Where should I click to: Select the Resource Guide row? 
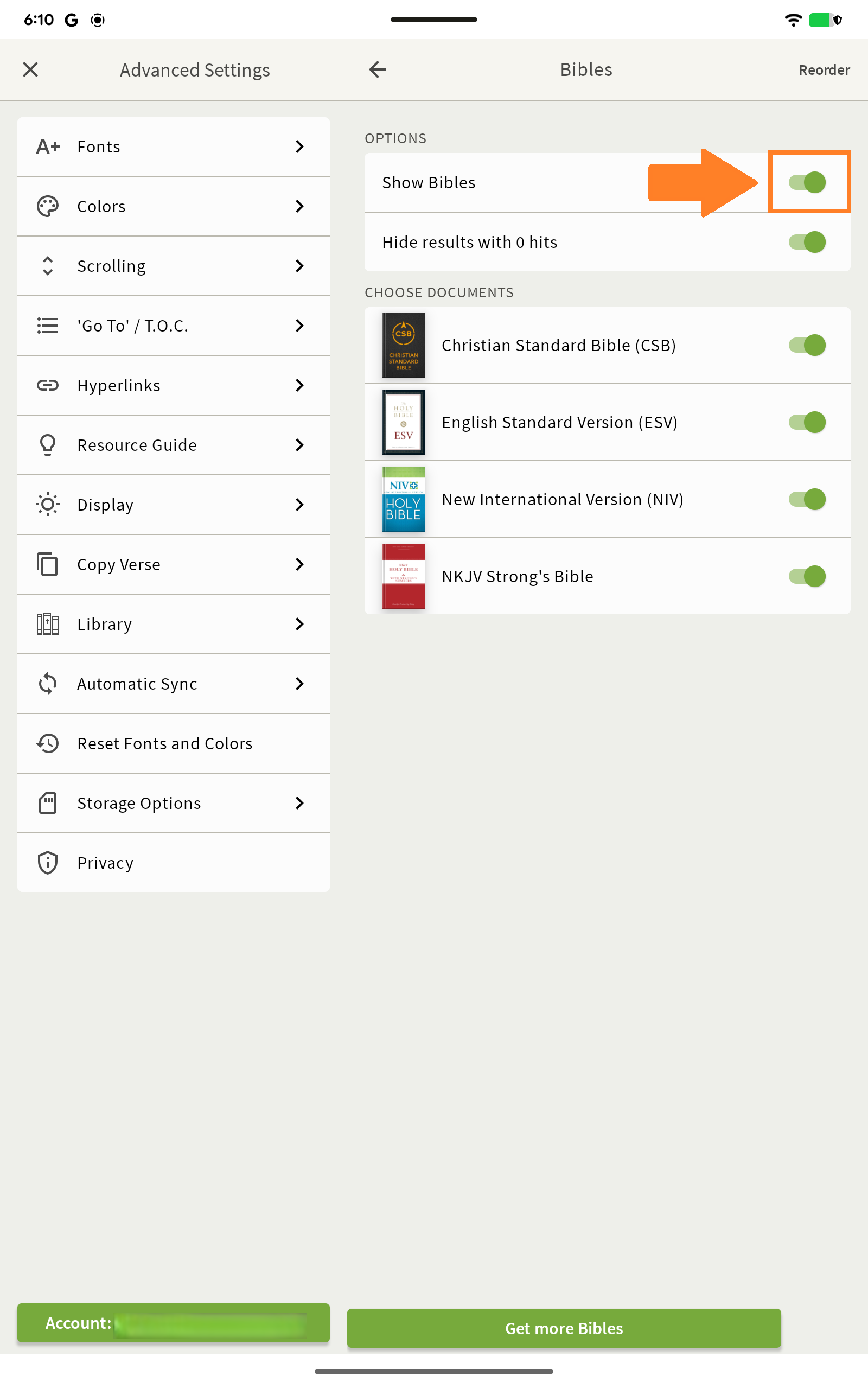[174, 445]
